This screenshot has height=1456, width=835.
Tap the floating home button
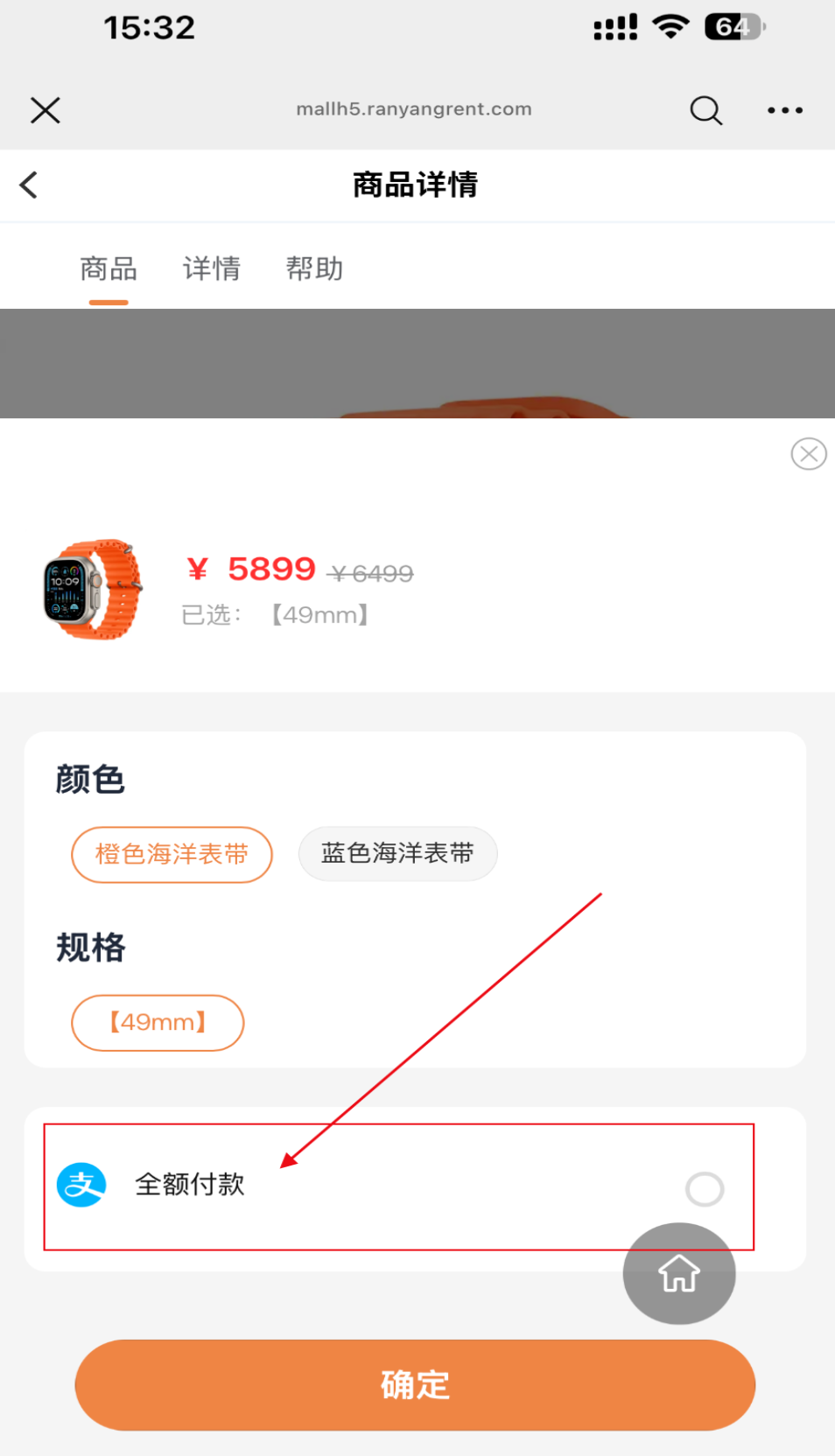pyautogui.click(x=679, y=1273)
